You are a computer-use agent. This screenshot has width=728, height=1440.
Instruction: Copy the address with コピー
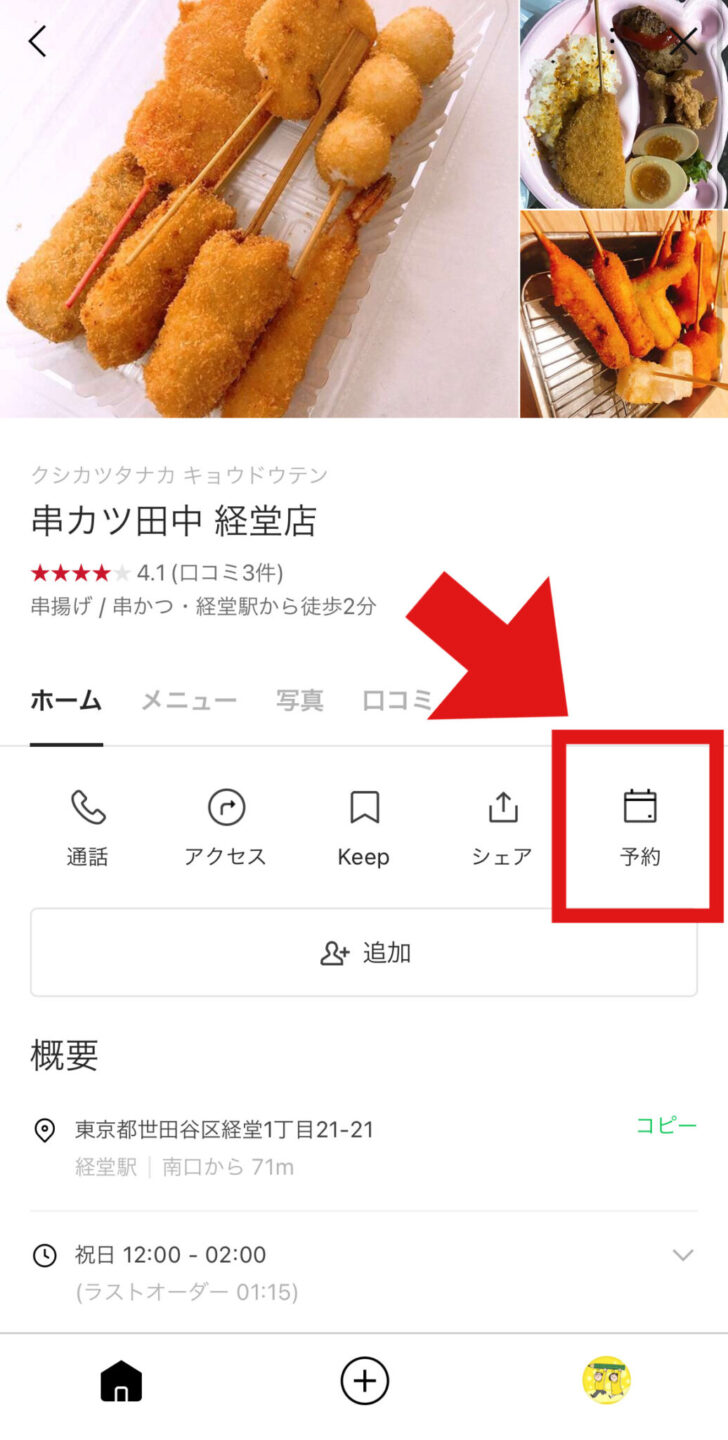(666, 1126)
